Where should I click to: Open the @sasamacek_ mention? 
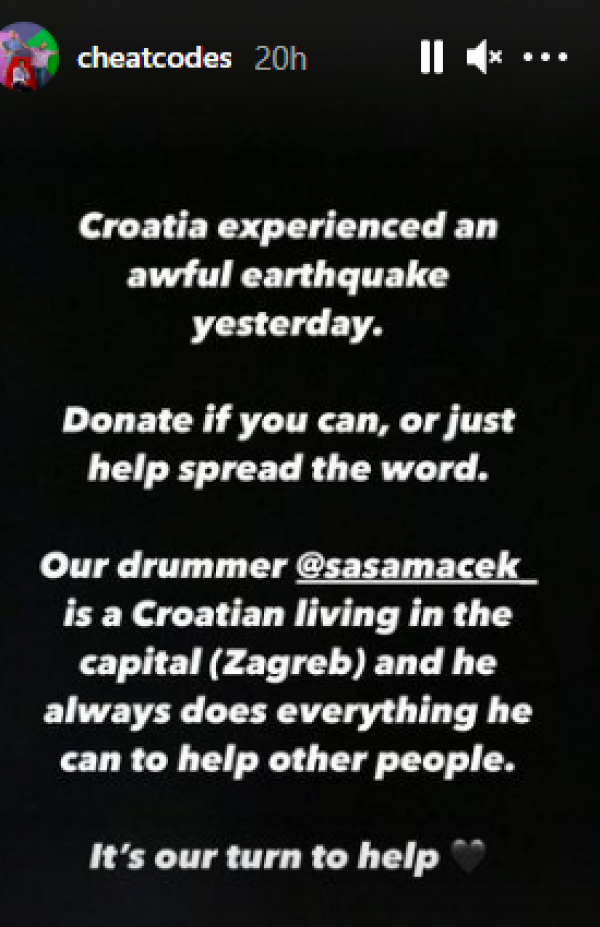[416, 566]
